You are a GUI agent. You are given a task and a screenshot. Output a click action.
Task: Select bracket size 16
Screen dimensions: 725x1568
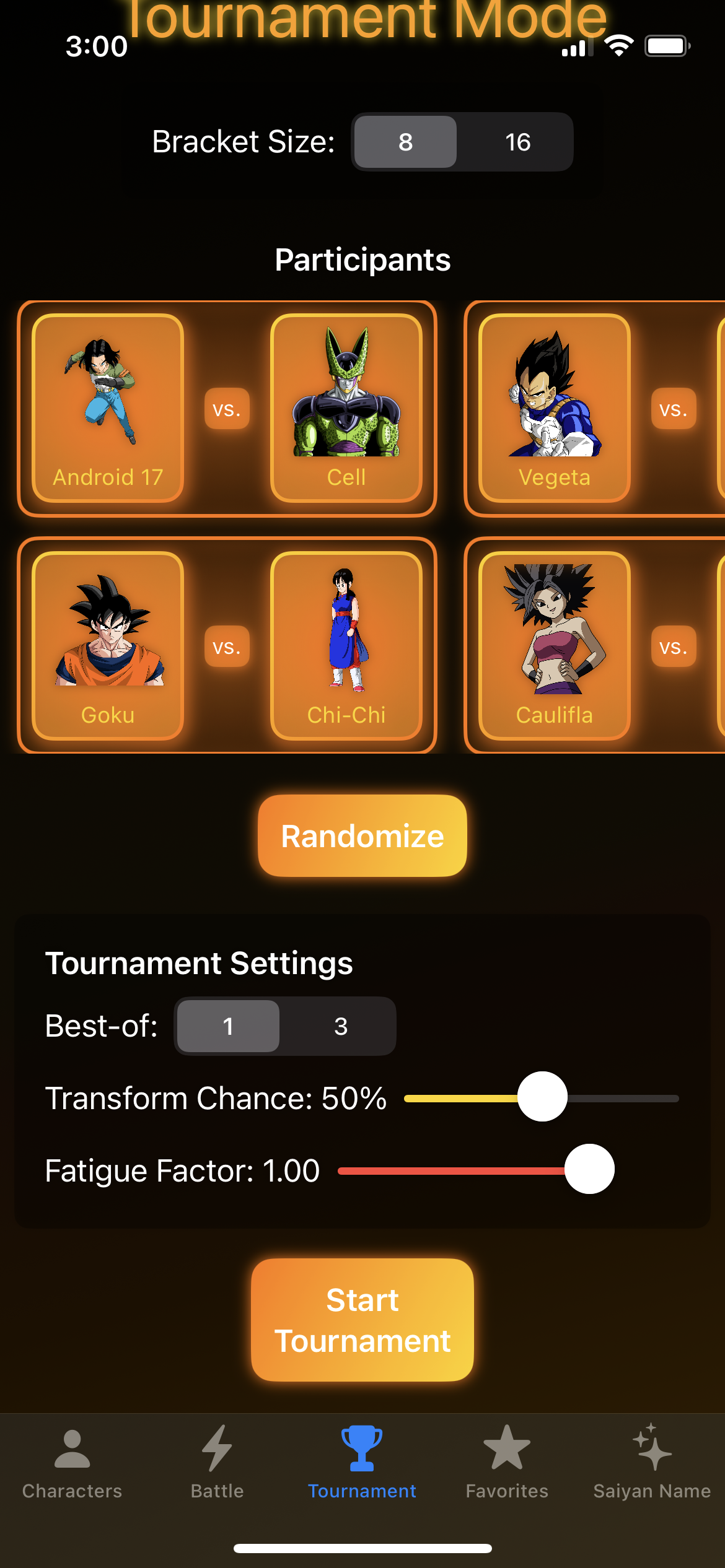coord(517,142)
